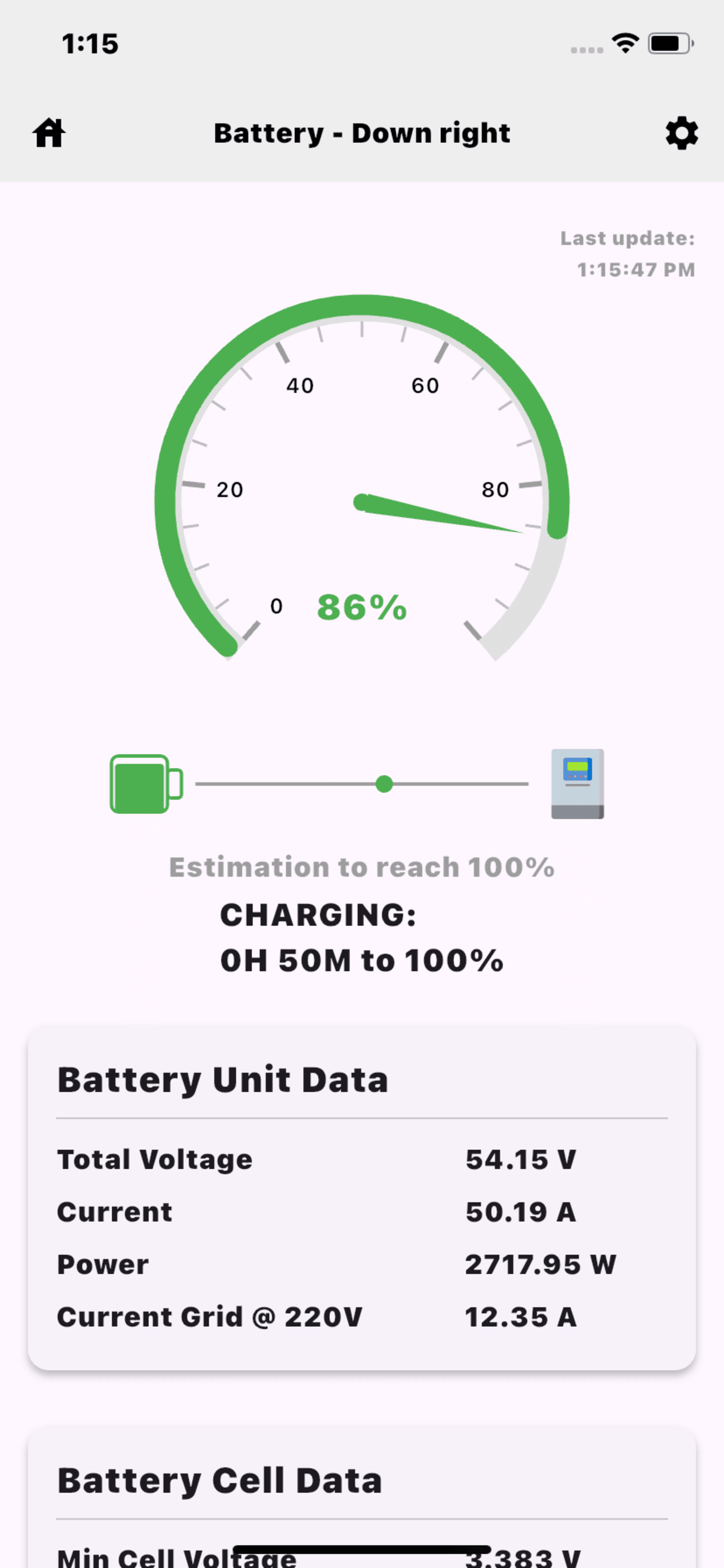Tap the home icon in the header
This screenshot has width=724, height=1568.
51,132
